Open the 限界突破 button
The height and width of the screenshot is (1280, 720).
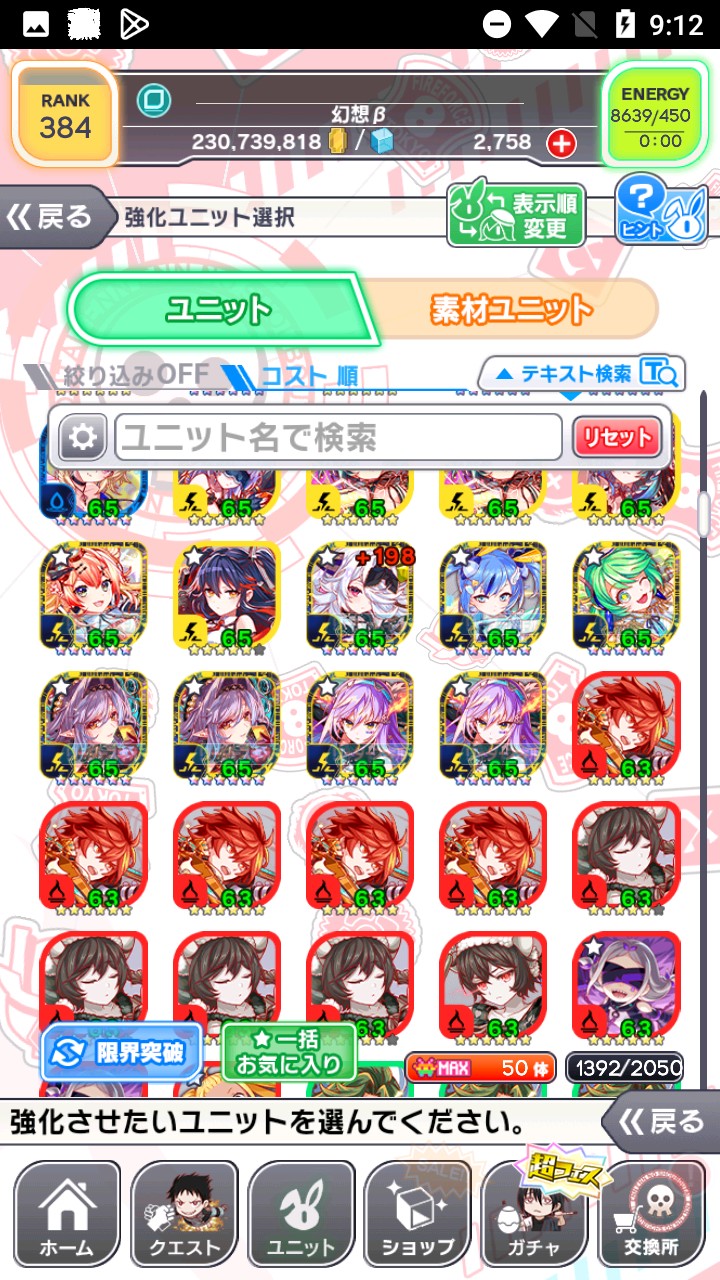click(122, 1052)
